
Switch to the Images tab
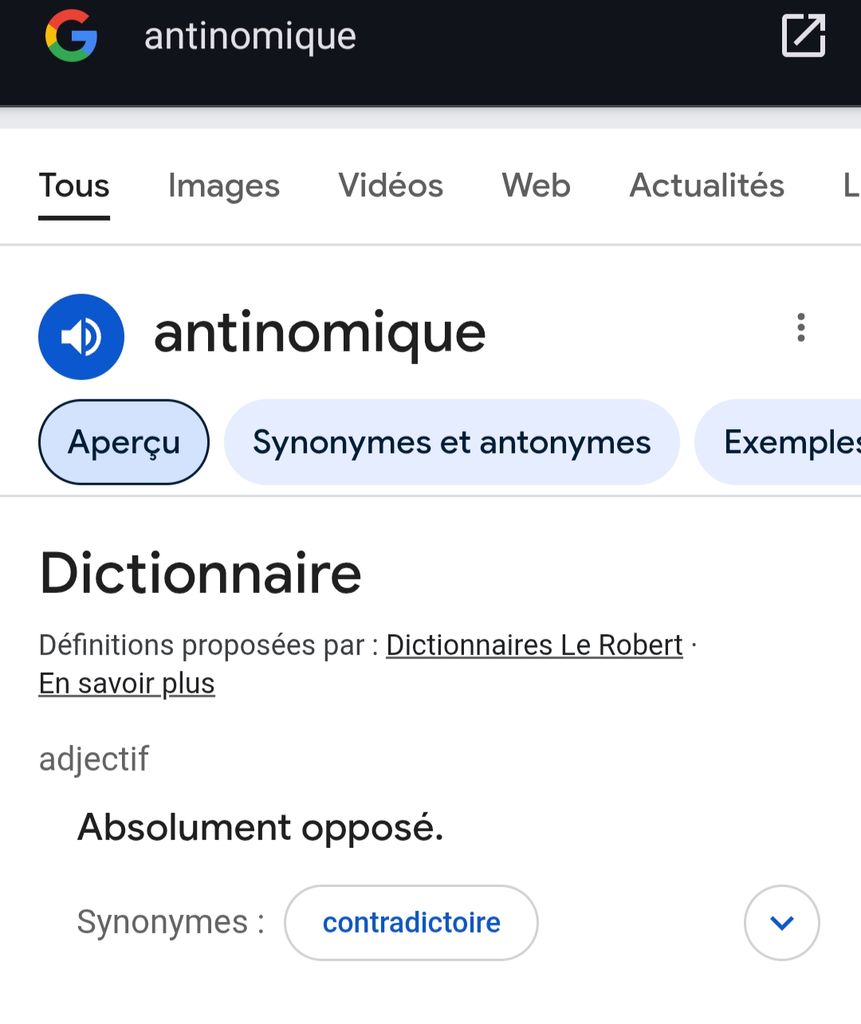tap(223, 186)
